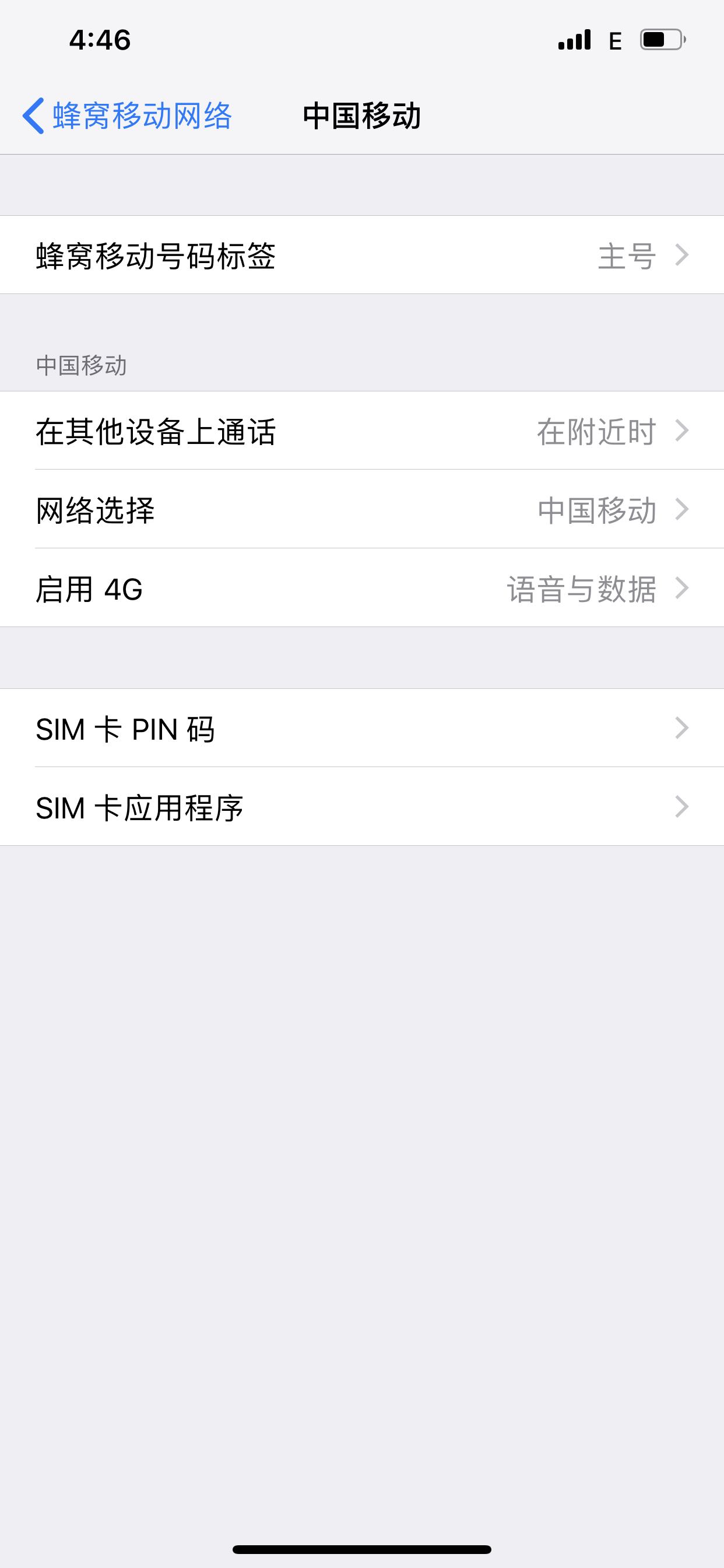
Task: Open 蜂窝移动号码标签 setting
Action: pyautogui.click(x=361, y=255)
